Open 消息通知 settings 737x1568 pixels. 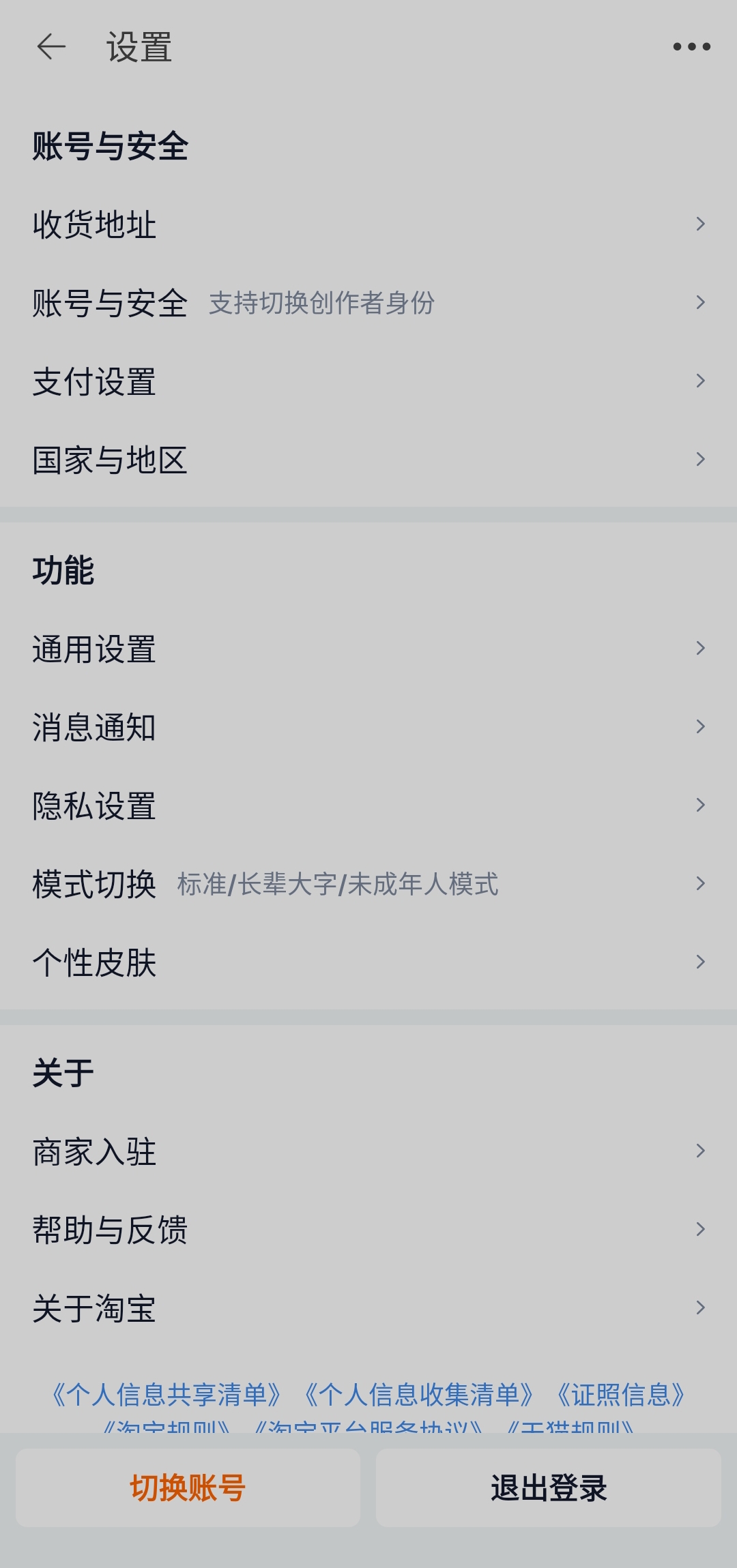coord(369,727)
